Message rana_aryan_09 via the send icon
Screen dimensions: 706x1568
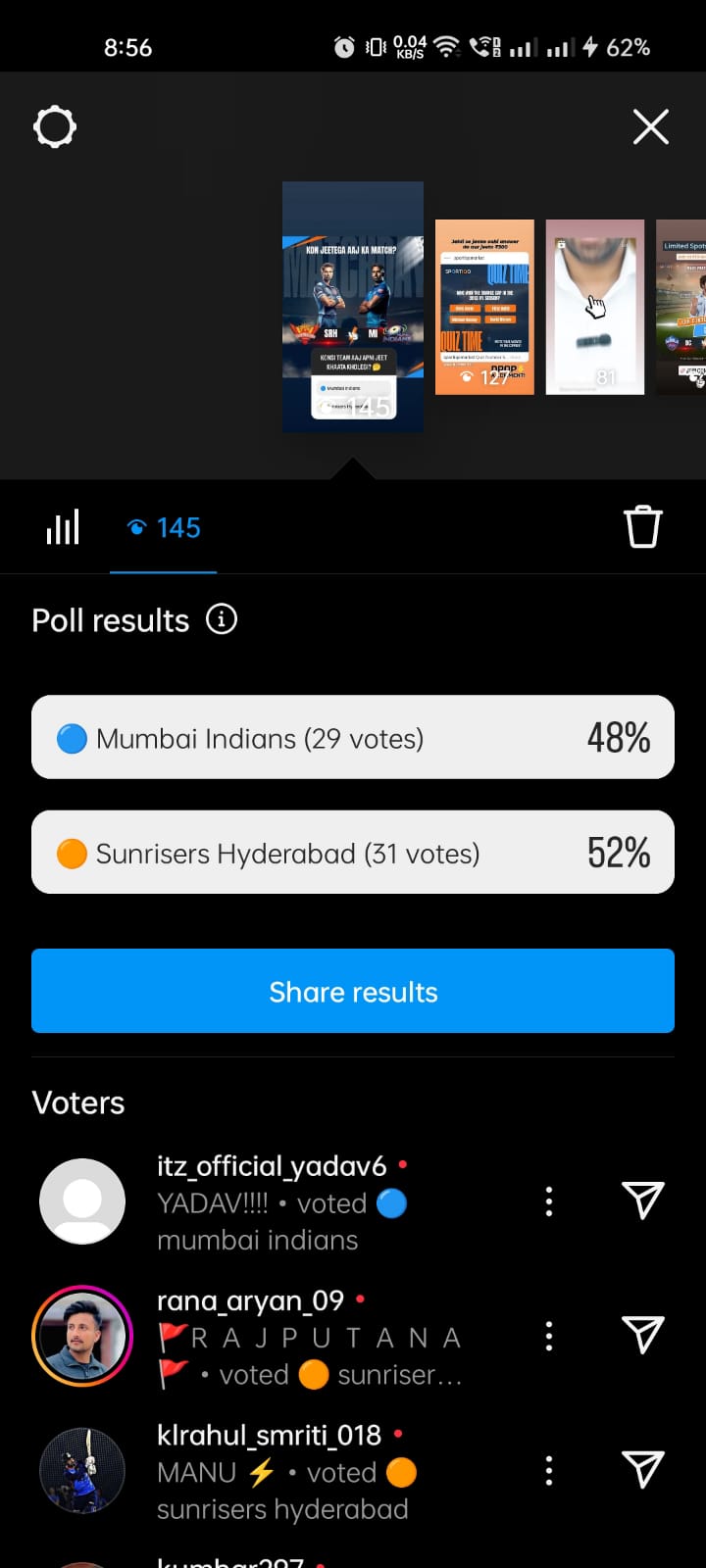click(643, 1335)
